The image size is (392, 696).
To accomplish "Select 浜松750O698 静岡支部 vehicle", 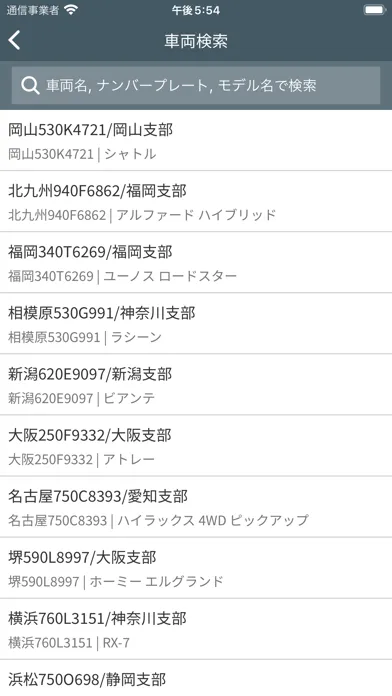I will pyautogui.click(x=196, y=678).
